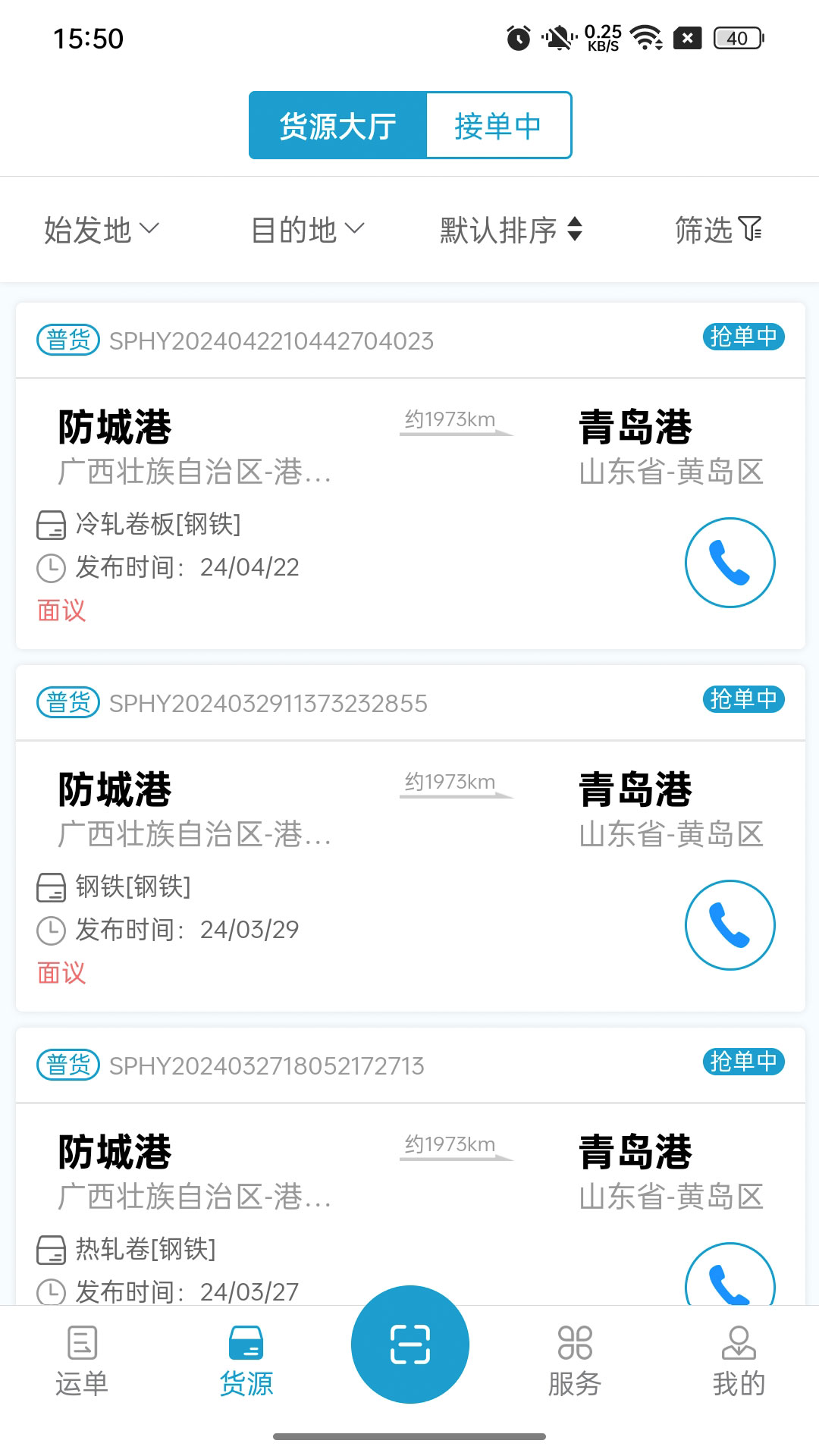Switch to the 接单中 tab
819x1456 pixels.
[x=498, y=125]
